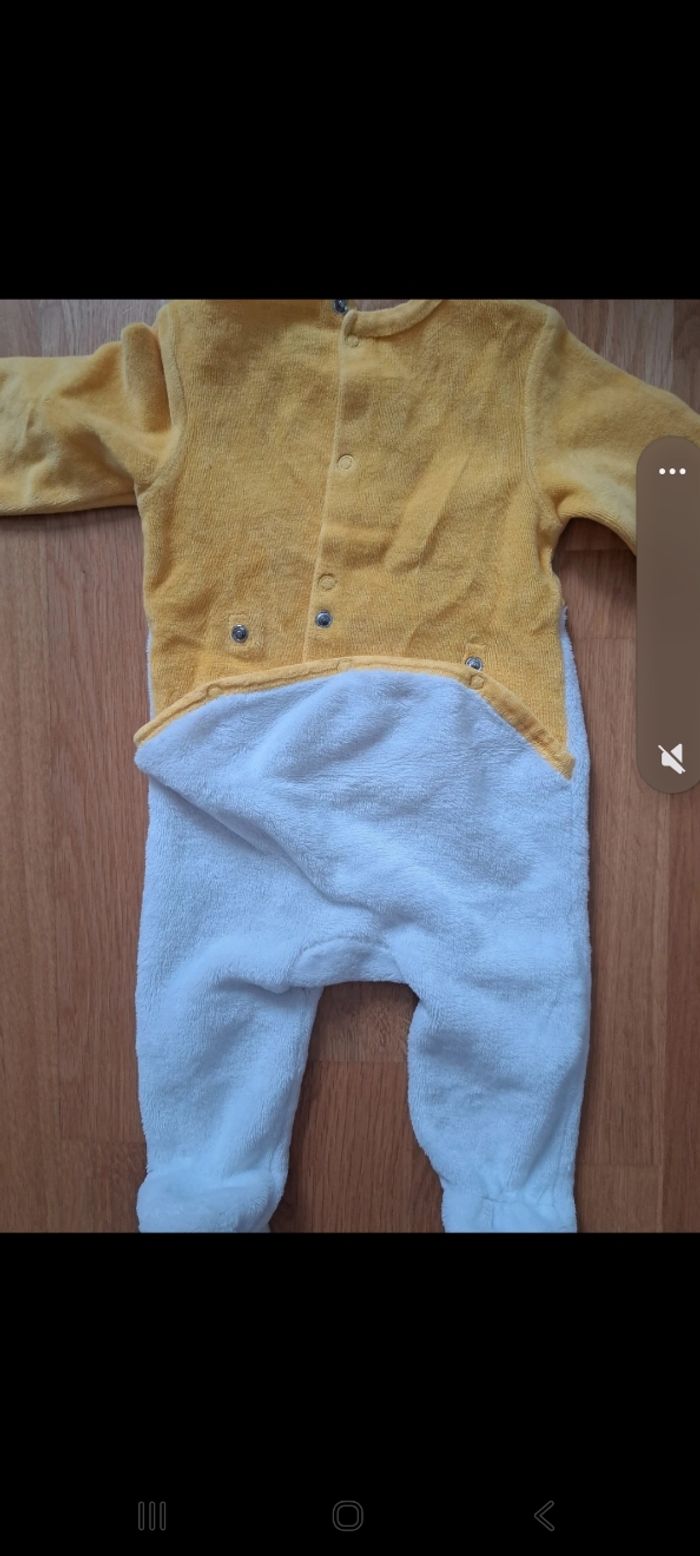The width and height of the screenshot is (700, 1556).
Task: Go to the home screen
Action: coord(348,1516)
